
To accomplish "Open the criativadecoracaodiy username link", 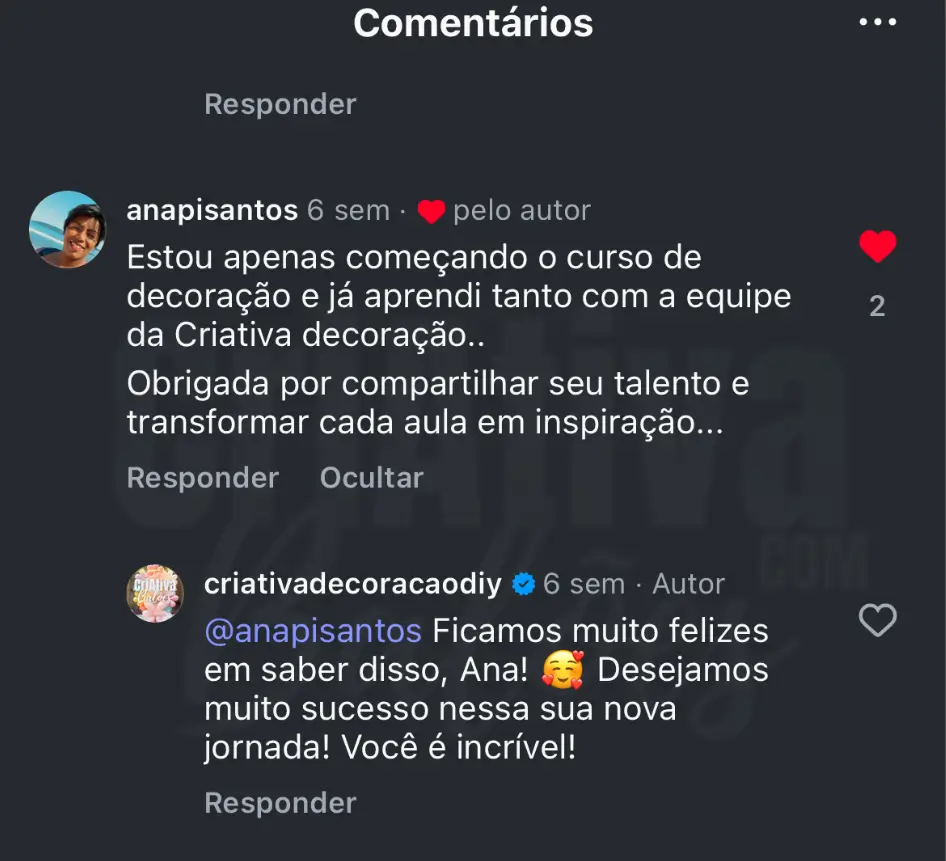I will tap(352, 584).
